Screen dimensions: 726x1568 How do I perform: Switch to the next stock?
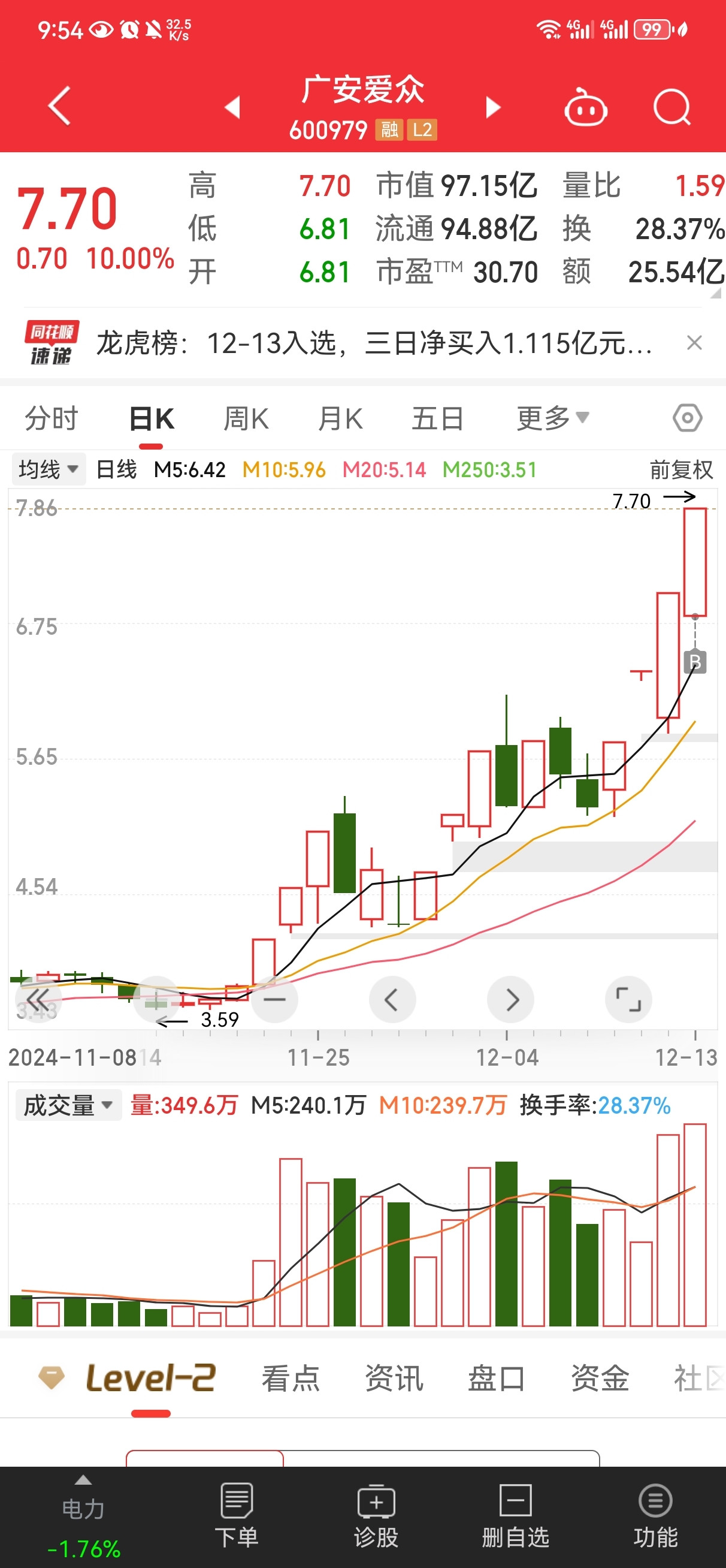[x=492, y=107]
